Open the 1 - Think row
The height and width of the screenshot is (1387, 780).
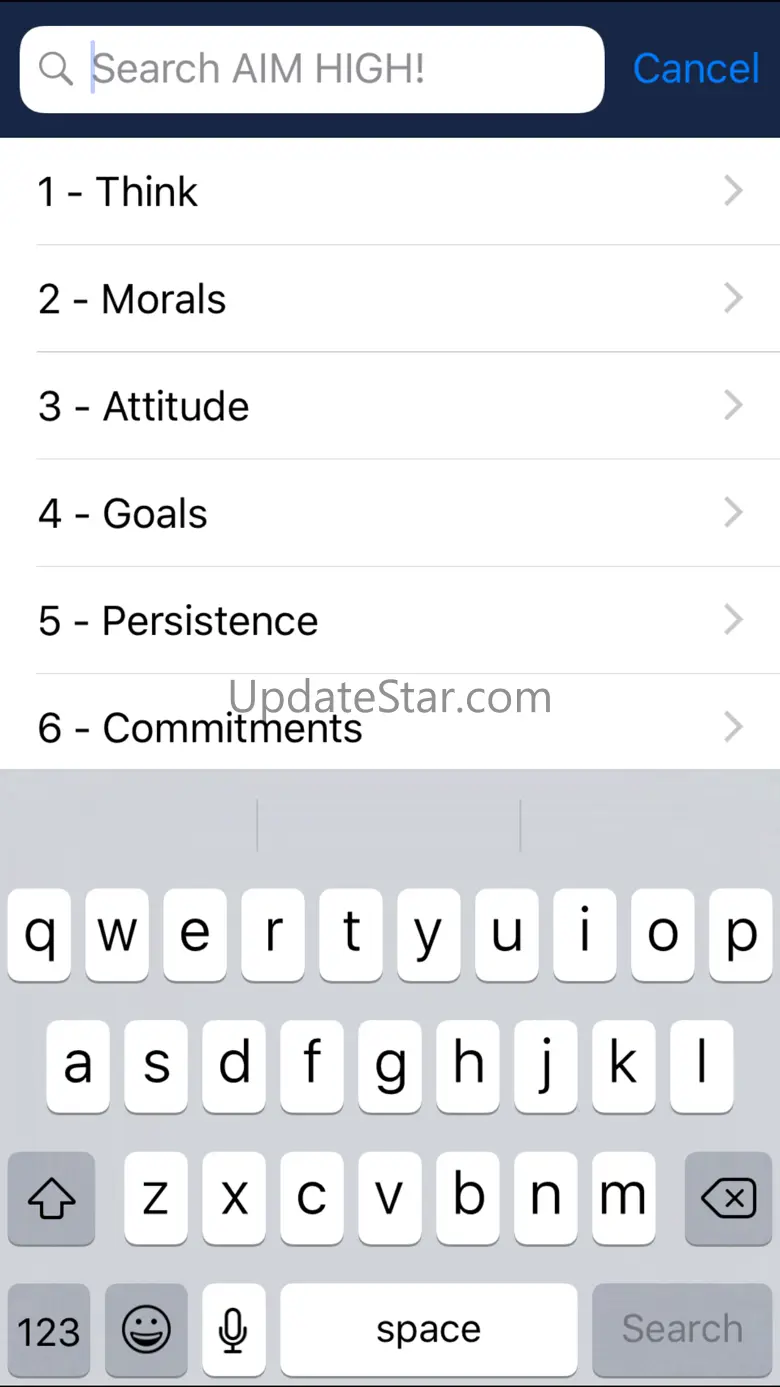click(390, 191)
